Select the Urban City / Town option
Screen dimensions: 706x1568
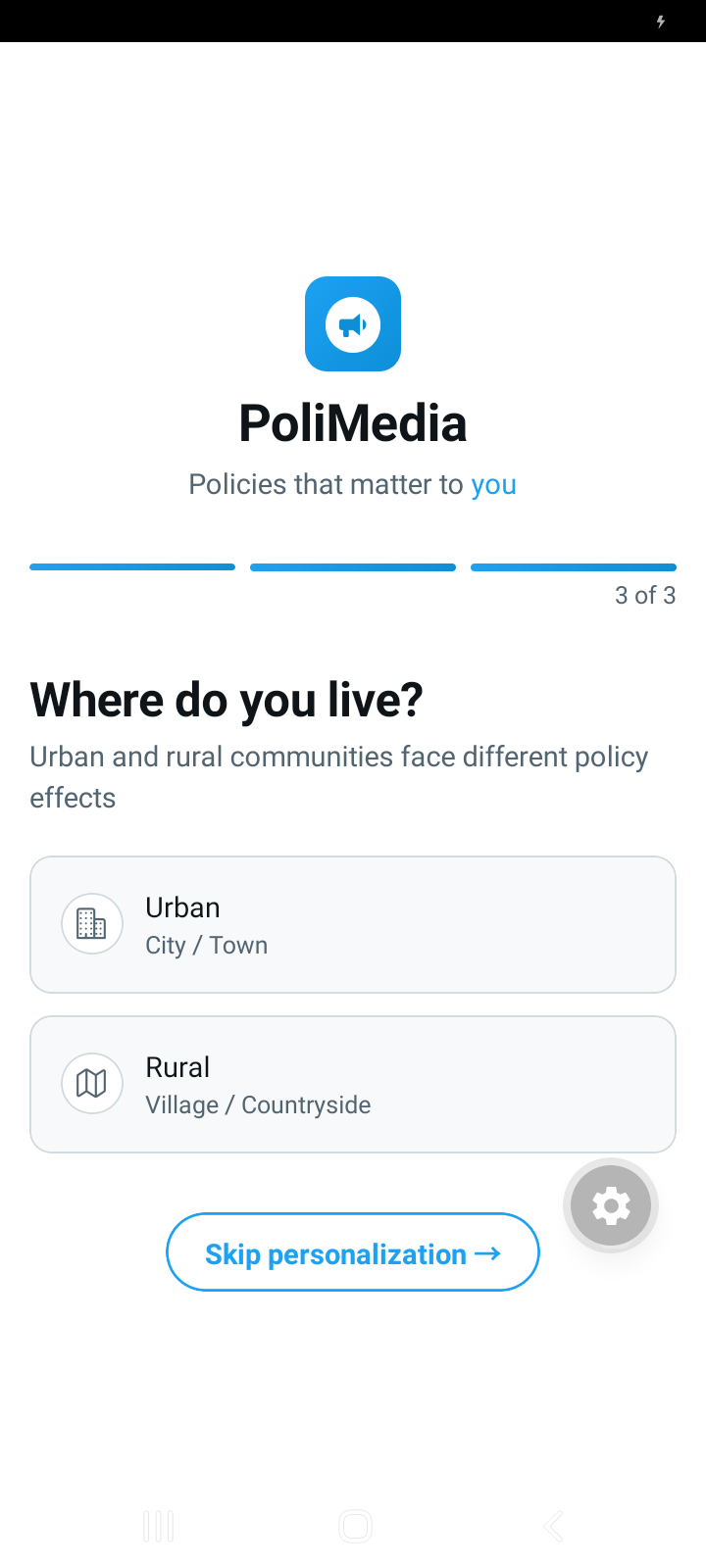pos(353,924)
